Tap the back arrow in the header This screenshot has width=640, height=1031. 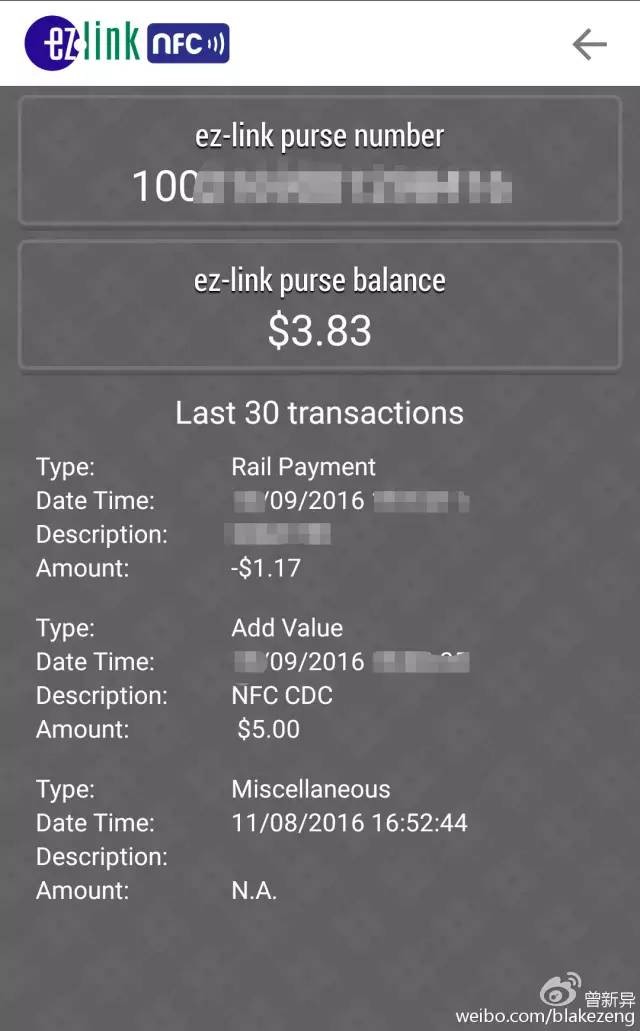[589, 44]
